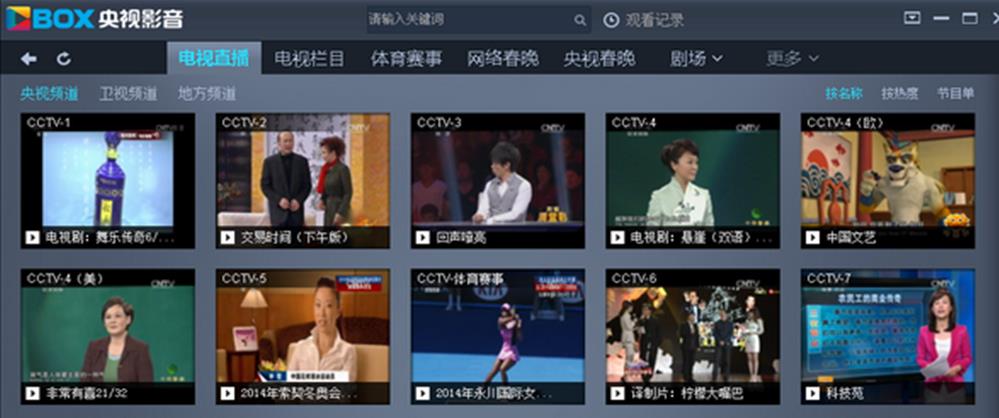Select the 卫视频道 sub-tab

pos(128,94)
